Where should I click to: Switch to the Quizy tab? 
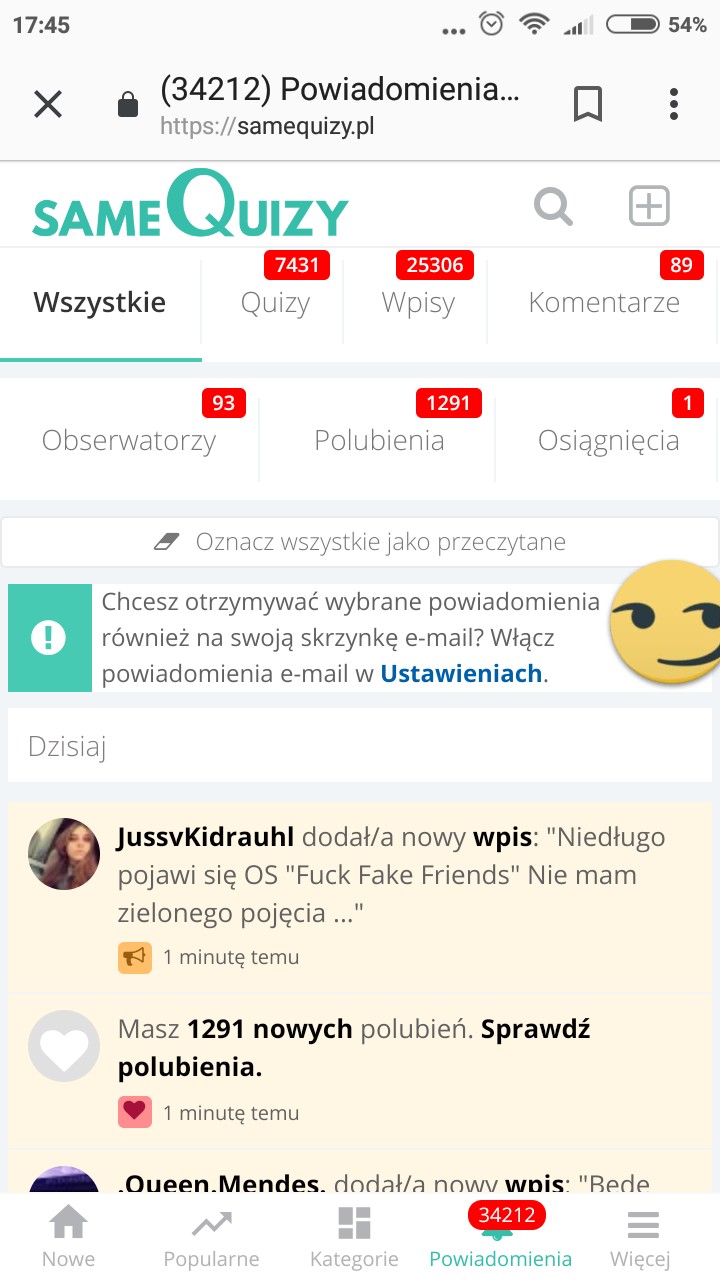pyautogui.click(x=275, y=303)
